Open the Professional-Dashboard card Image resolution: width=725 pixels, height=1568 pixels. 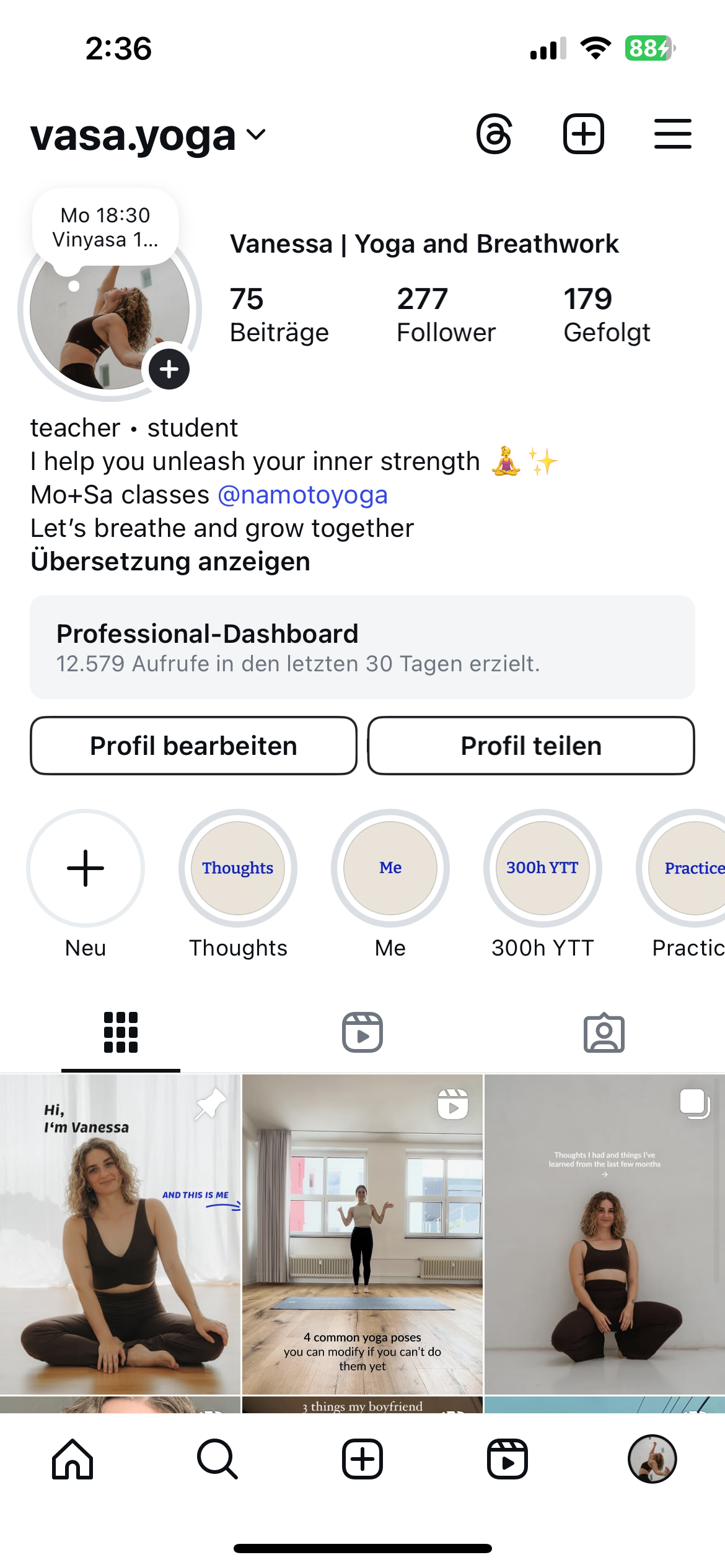coord(362,647)
